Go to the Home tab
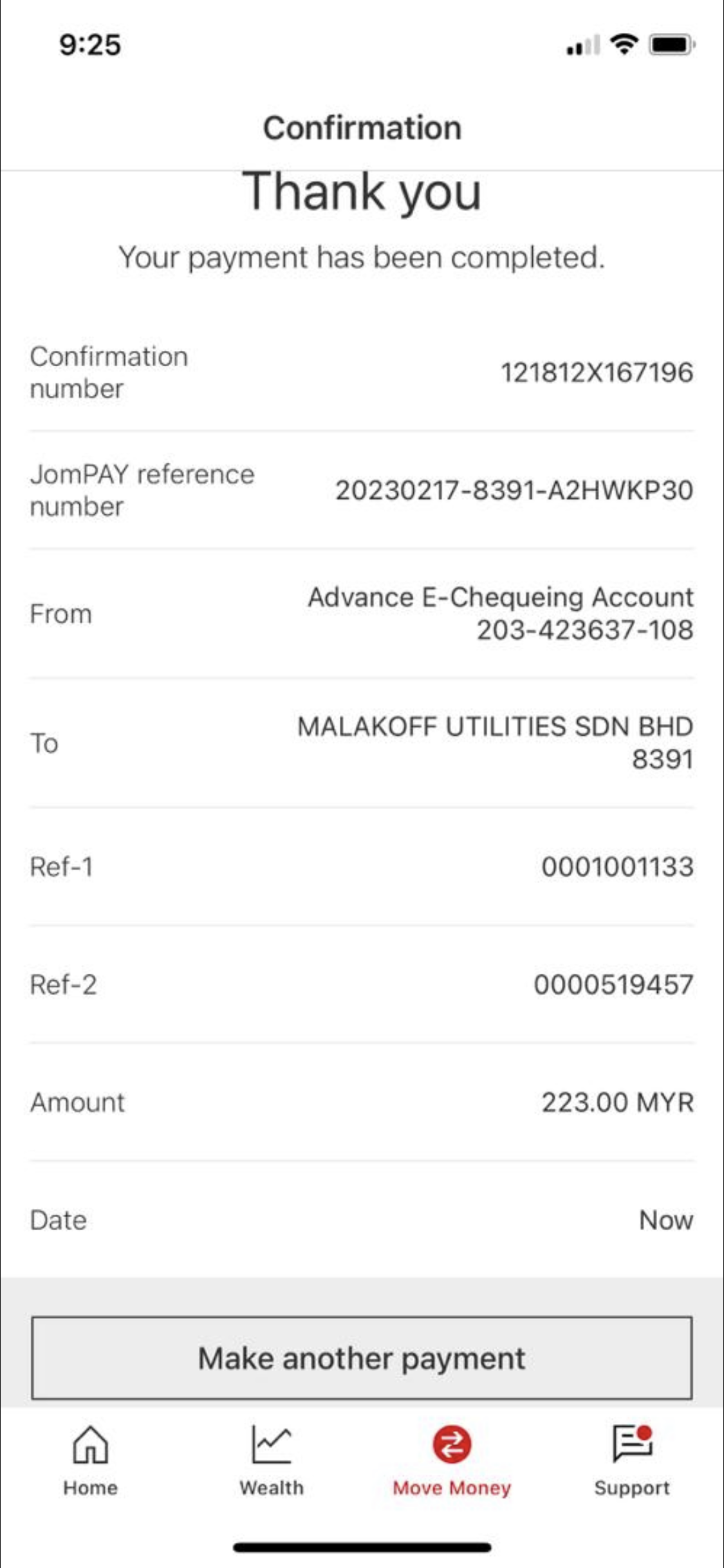This screenshot has width=724, height=1568. tap(90, 1460)
